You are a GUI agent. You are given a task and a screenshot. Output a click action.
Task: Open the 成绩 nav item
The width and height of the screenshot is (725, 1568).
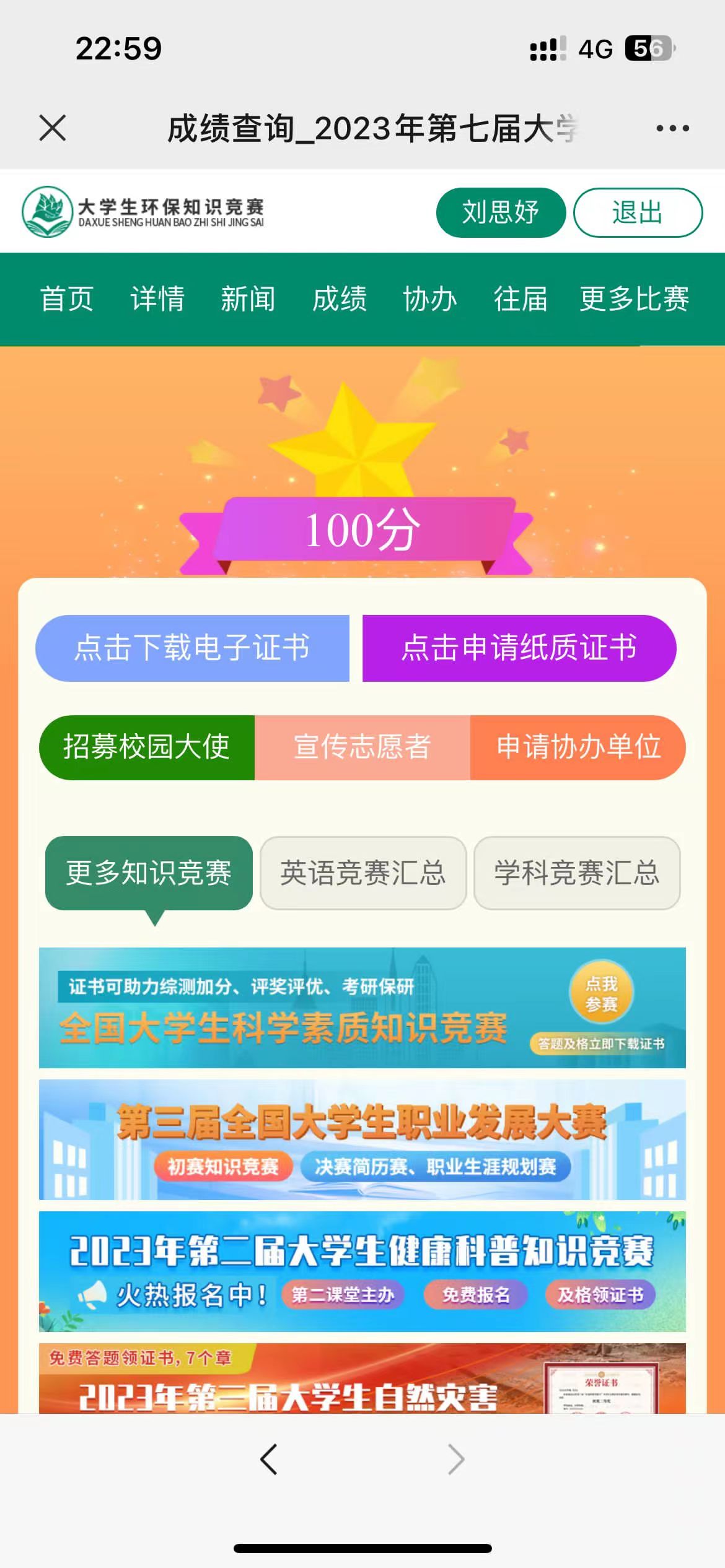[339, 298]
